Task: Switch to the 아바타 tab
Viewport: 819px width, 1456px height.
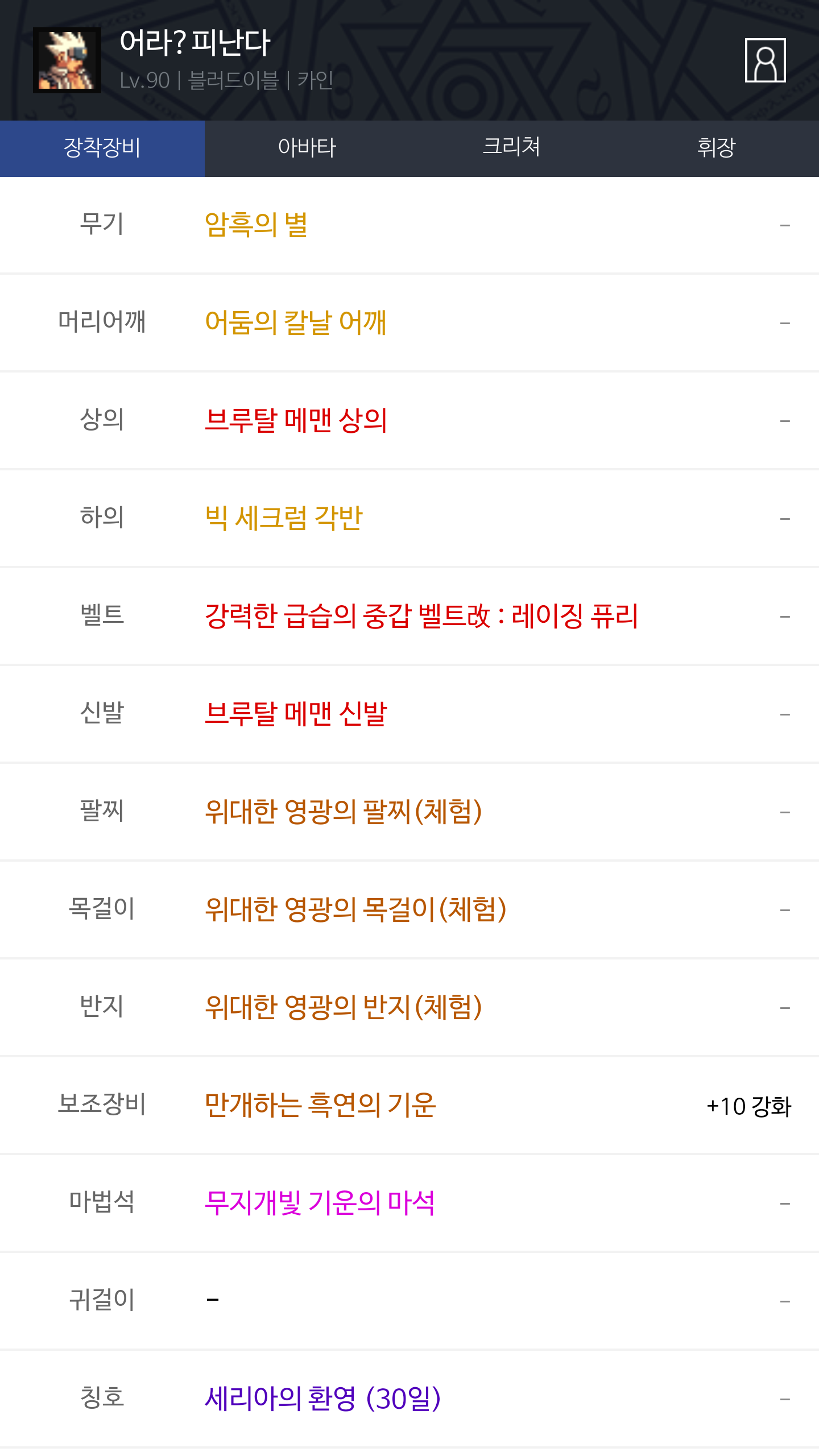Action: coord(307,148)
